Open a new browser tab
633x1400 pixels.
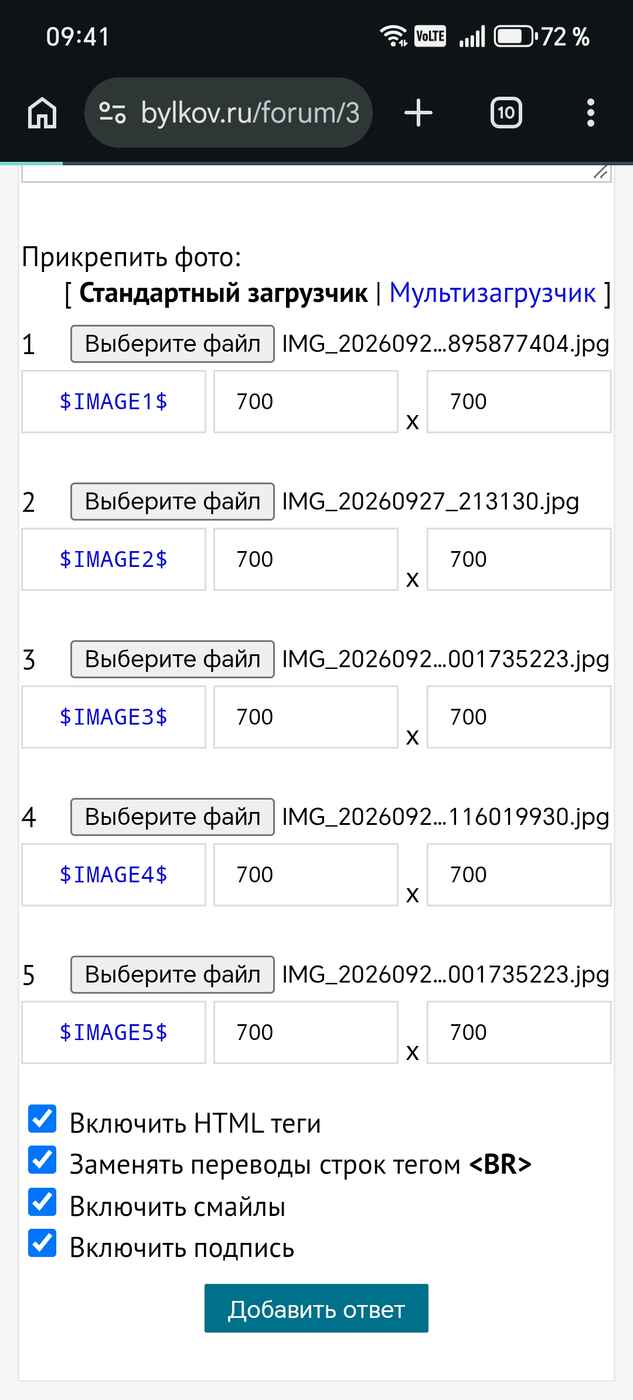[x=418, y=113]
